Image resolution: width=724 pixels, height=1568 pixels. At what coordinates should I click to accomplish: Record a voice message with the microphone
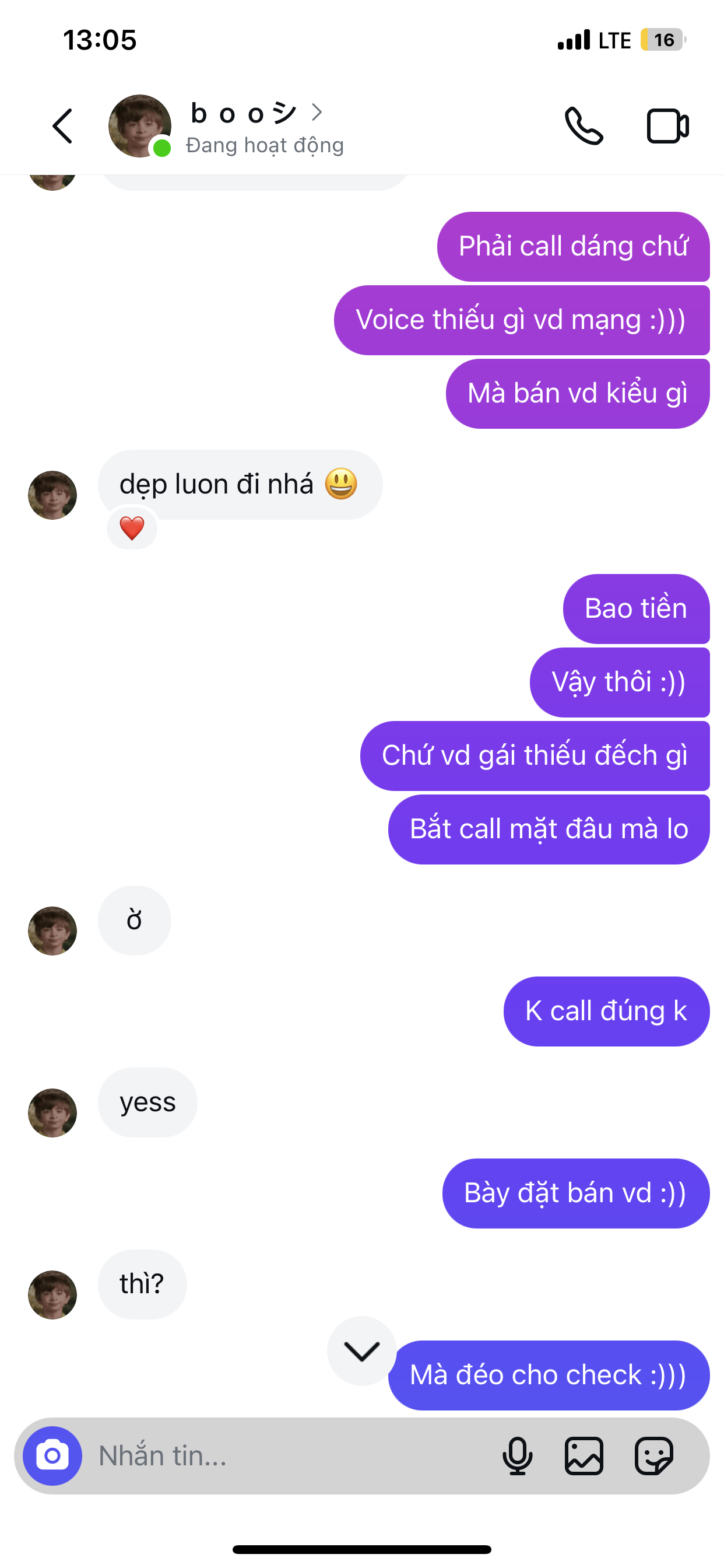(517, 1455)
